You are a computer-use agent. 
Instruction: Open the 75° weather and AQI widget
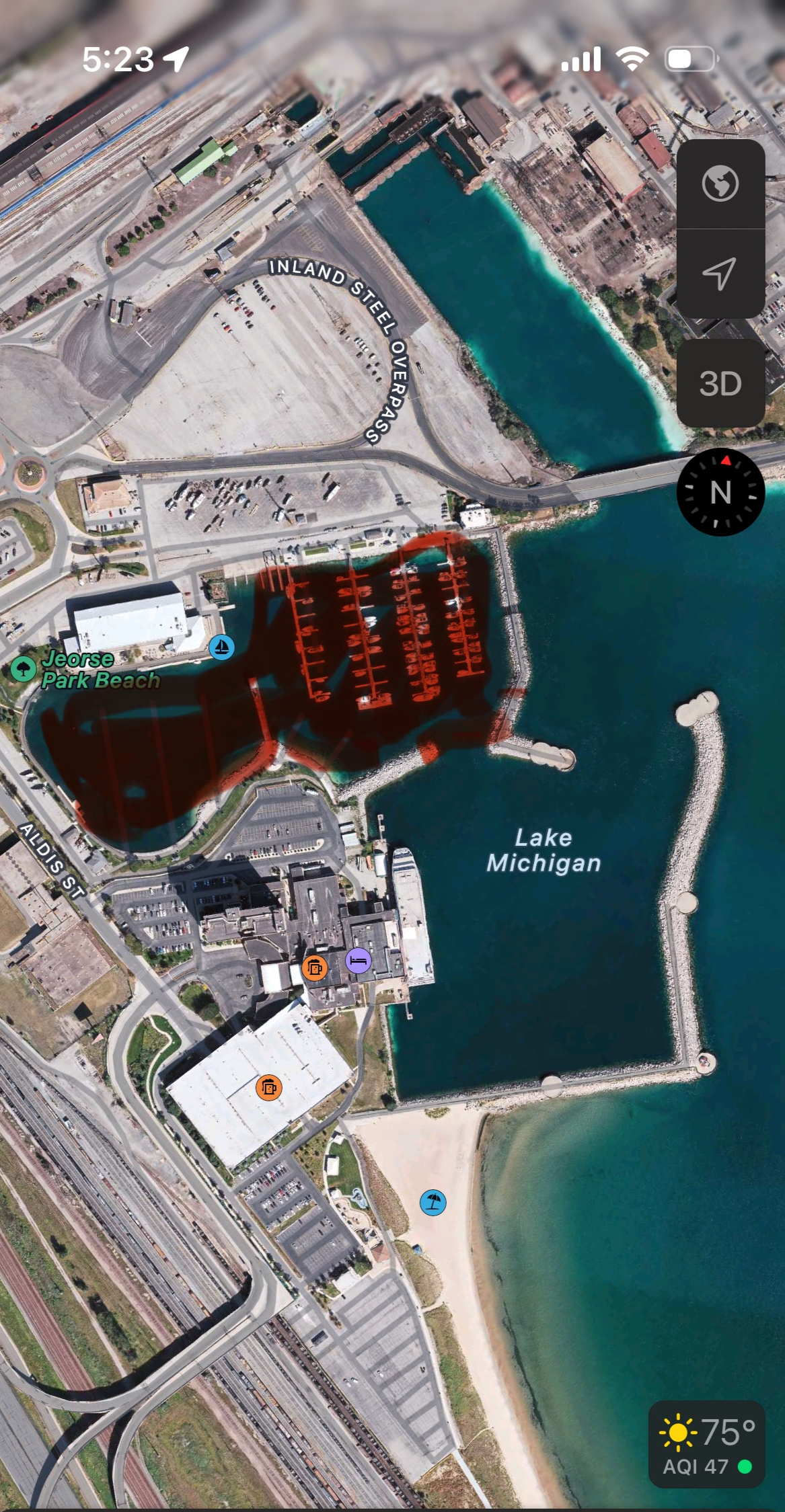click(x=706, y=1445)
